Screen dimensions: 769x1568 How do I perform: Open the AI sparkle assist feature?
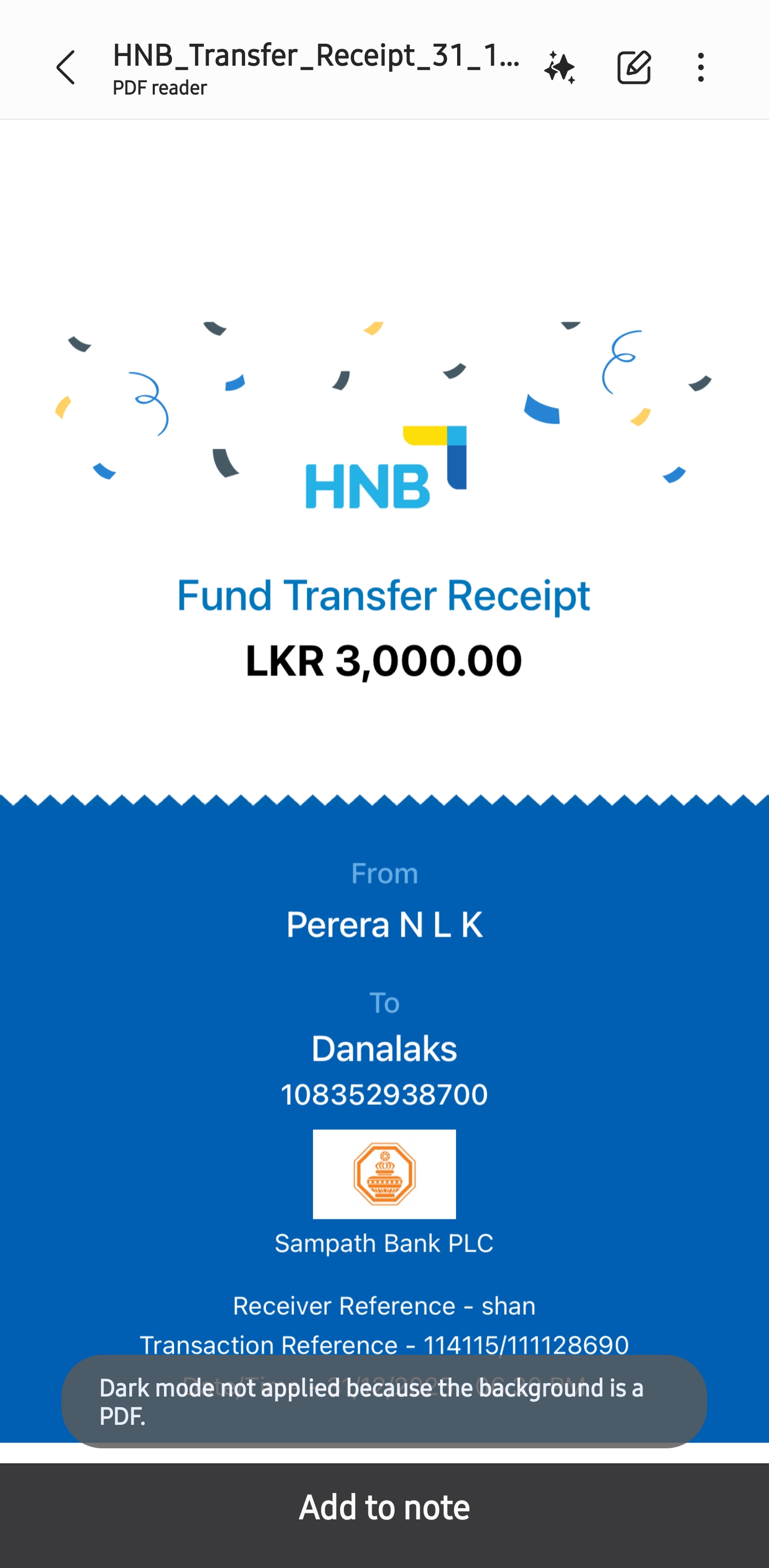(559, 67)
